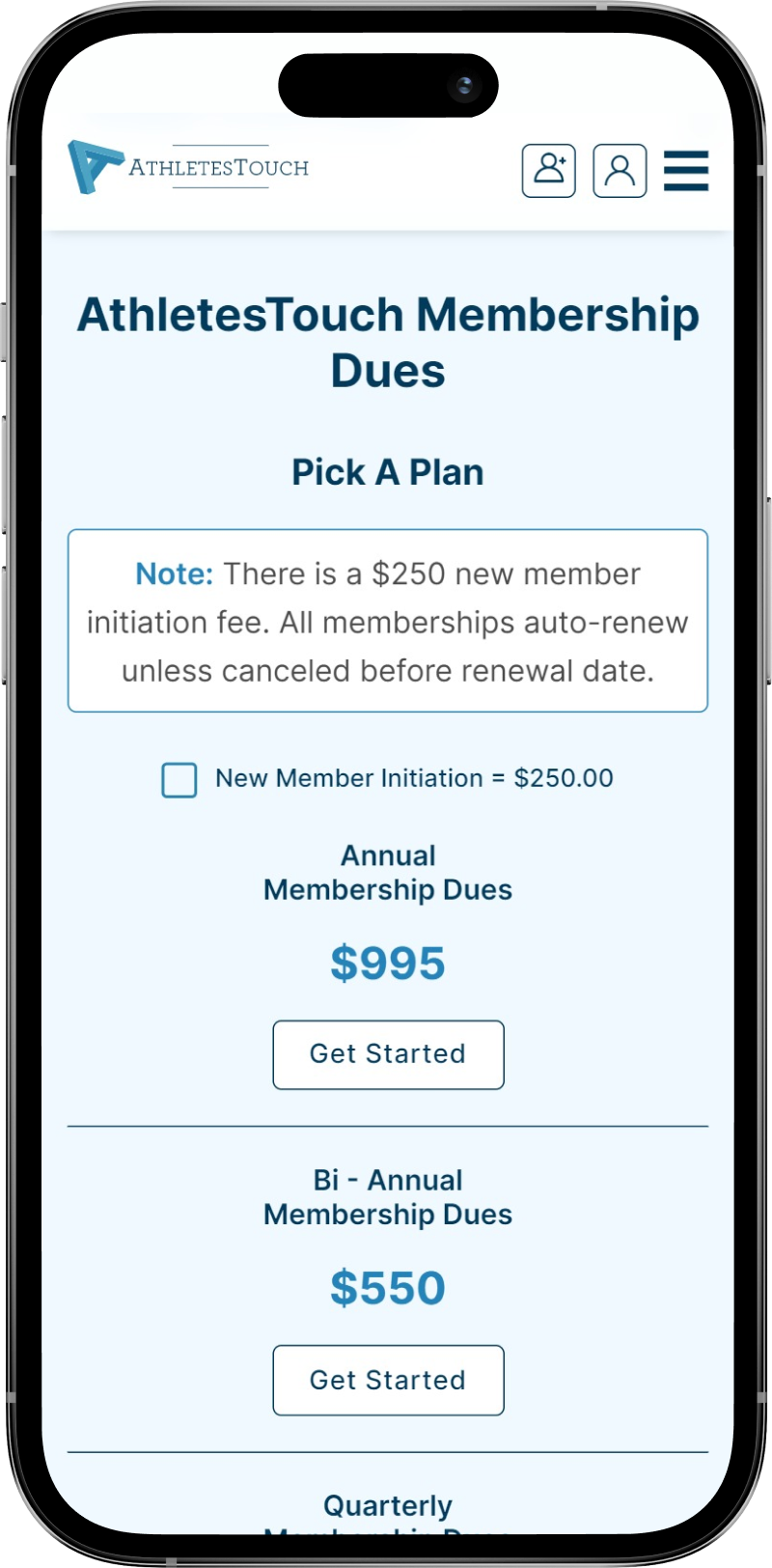Get started with Annual membership at $995
The width and height of the screenshot is (772, 1568).
(388, 1054)
